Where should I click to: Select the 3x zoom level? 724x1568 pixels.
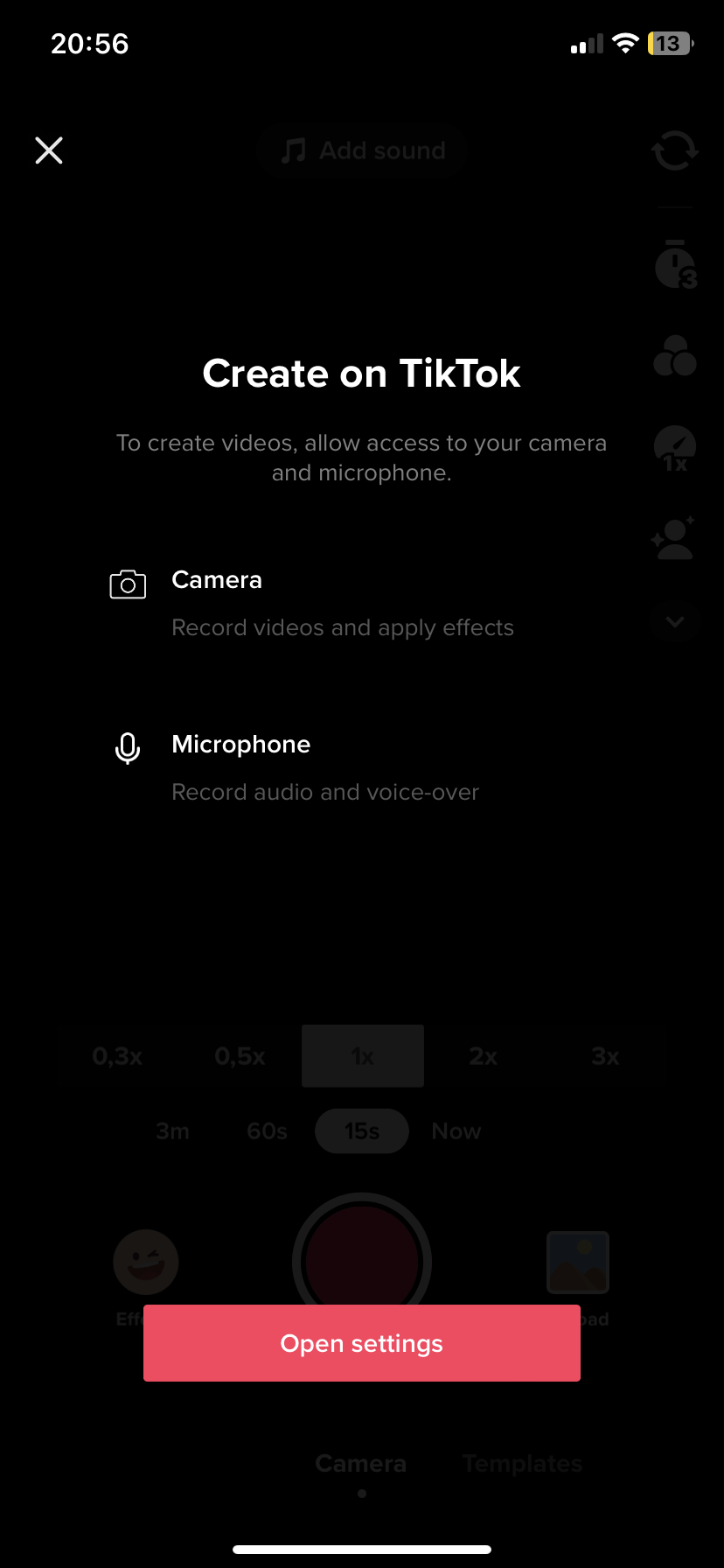(605, 1056)
